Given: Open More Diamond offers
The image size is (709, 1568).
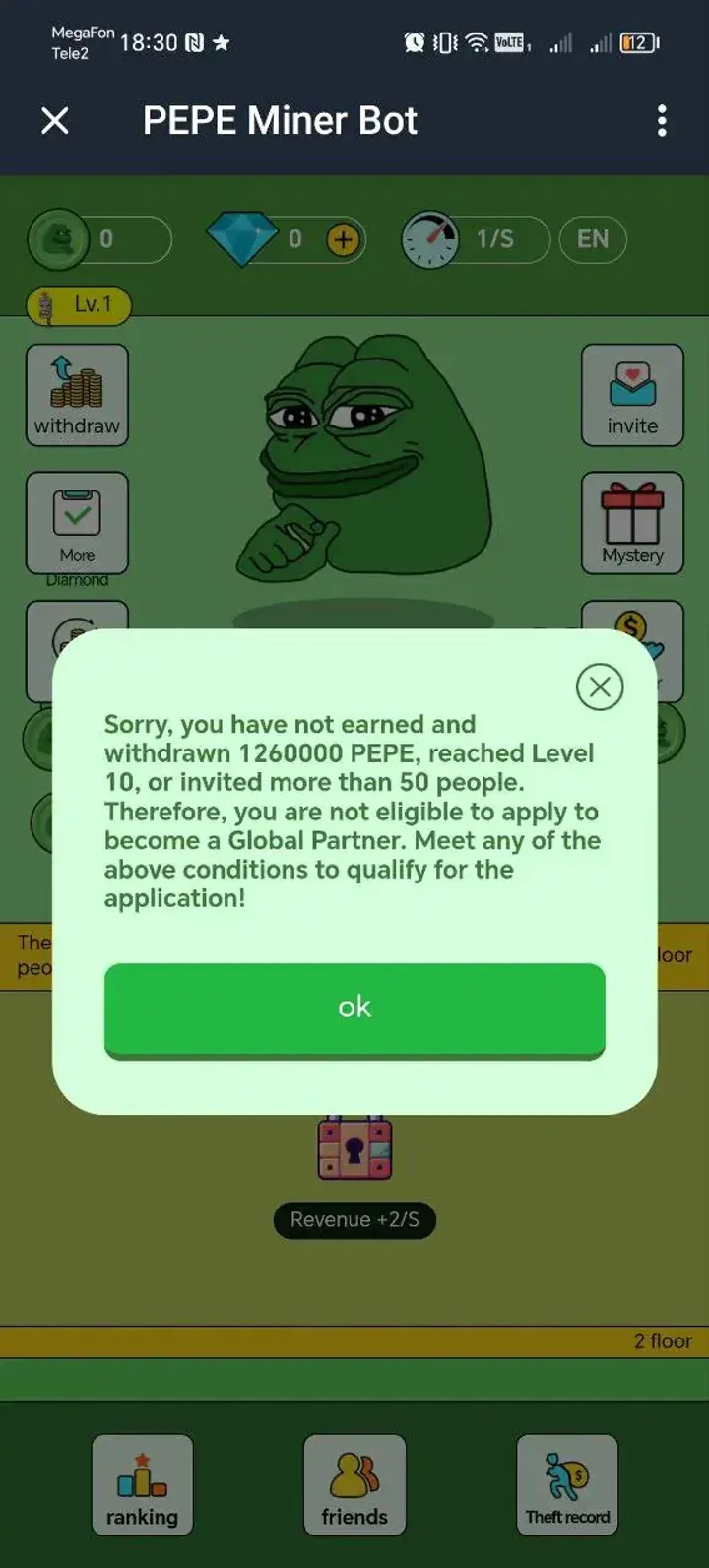Looking at the screenshot, I should pos(77,524).
